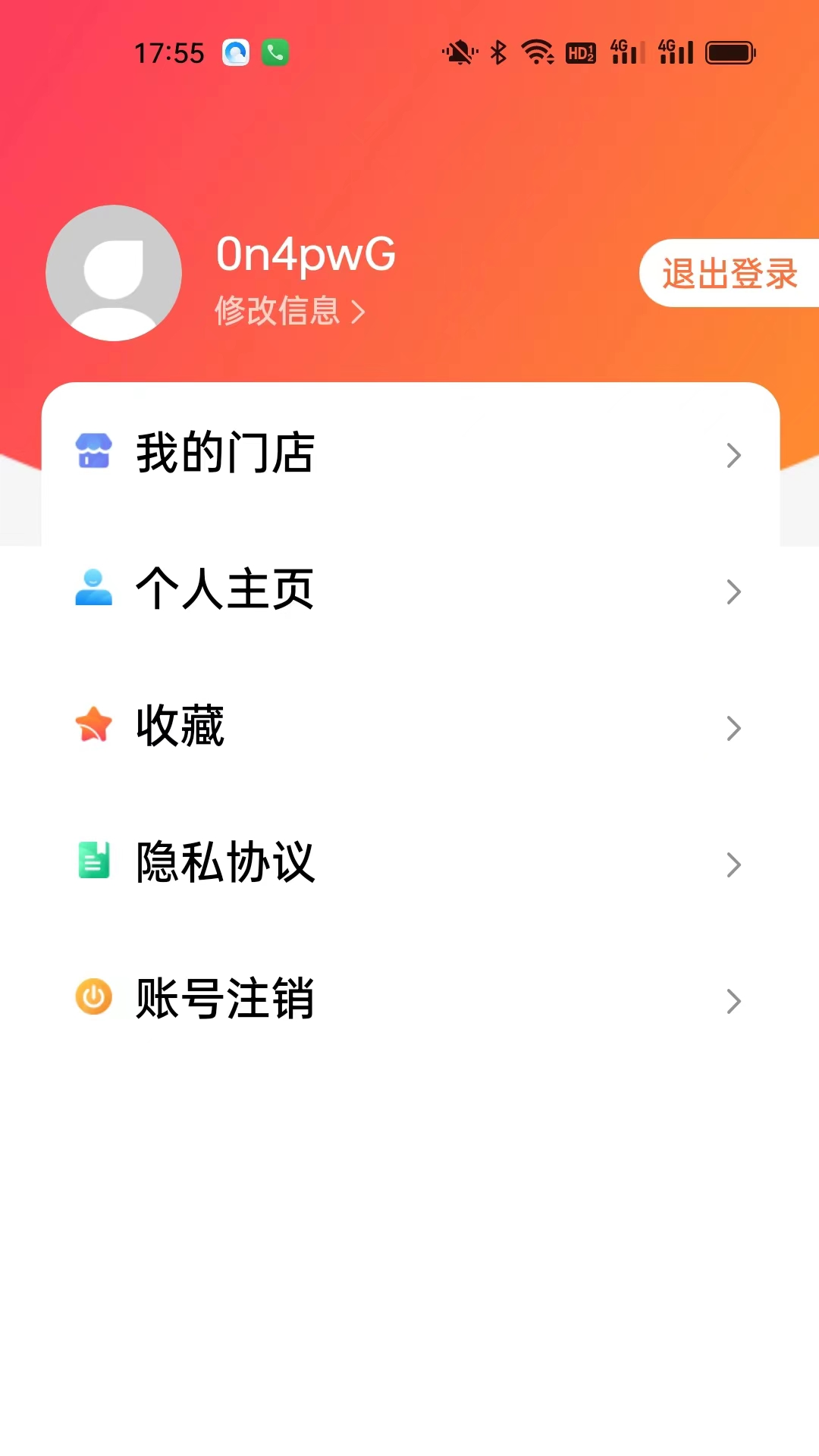Image resolution: width=819 pixels, height=1456 pixels.
Task: Click the username 0n4pwG text
Action: (x=304, y=255)
